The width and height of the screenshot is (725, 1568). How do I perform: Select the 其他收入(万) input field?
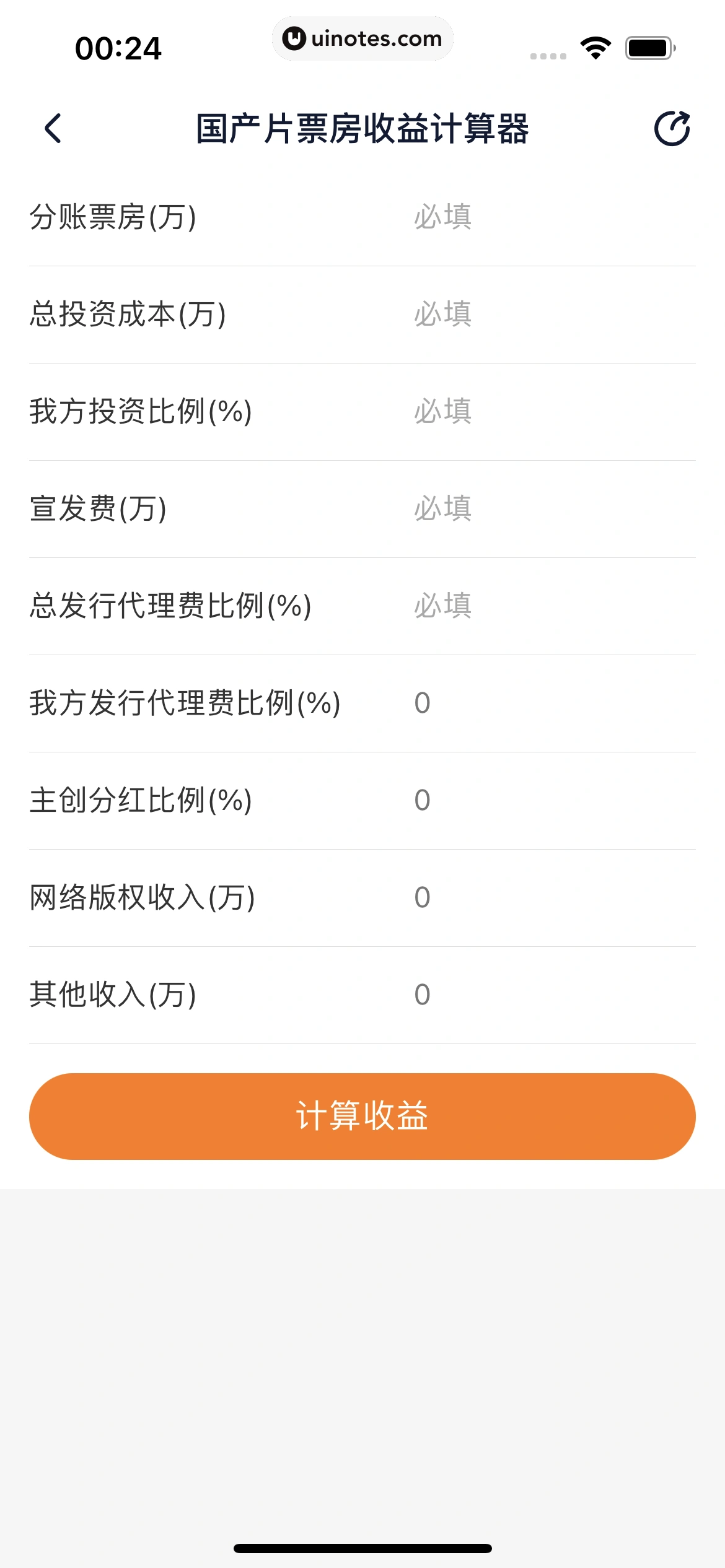coord(551,995)
